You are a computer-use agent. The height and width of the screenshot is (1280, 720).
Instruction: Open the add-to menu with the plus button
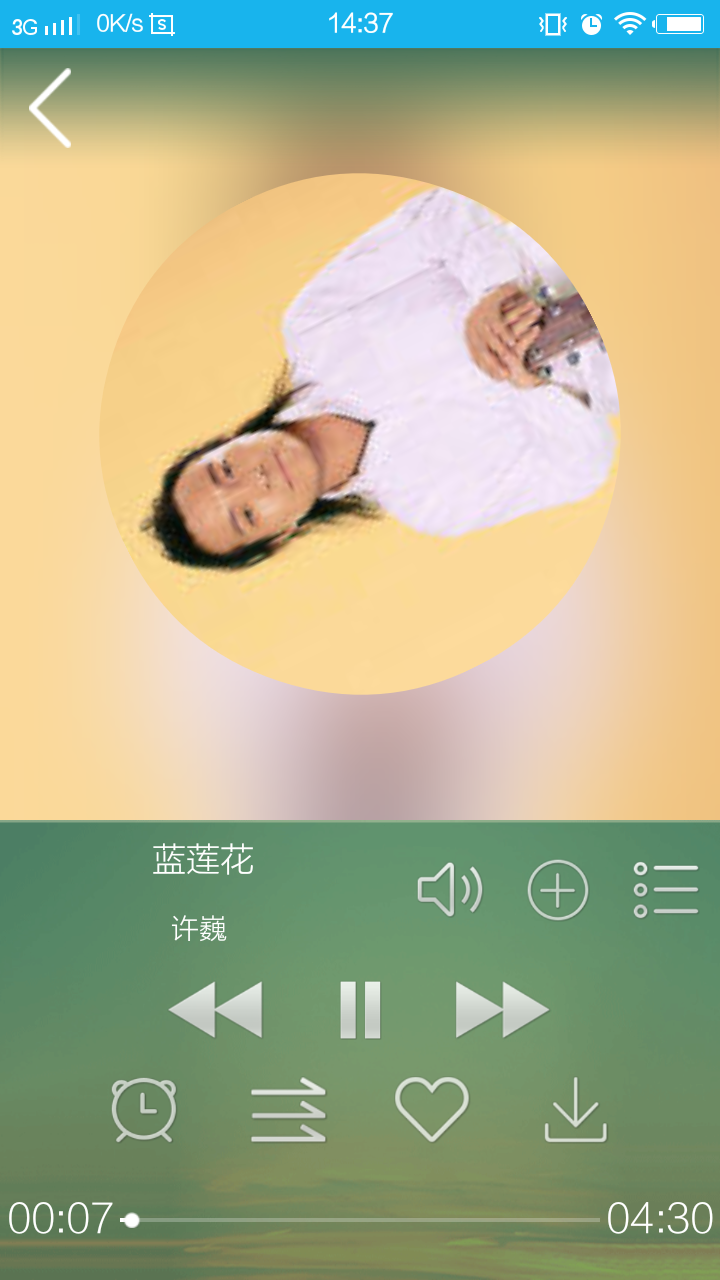[x=557, y=888]
